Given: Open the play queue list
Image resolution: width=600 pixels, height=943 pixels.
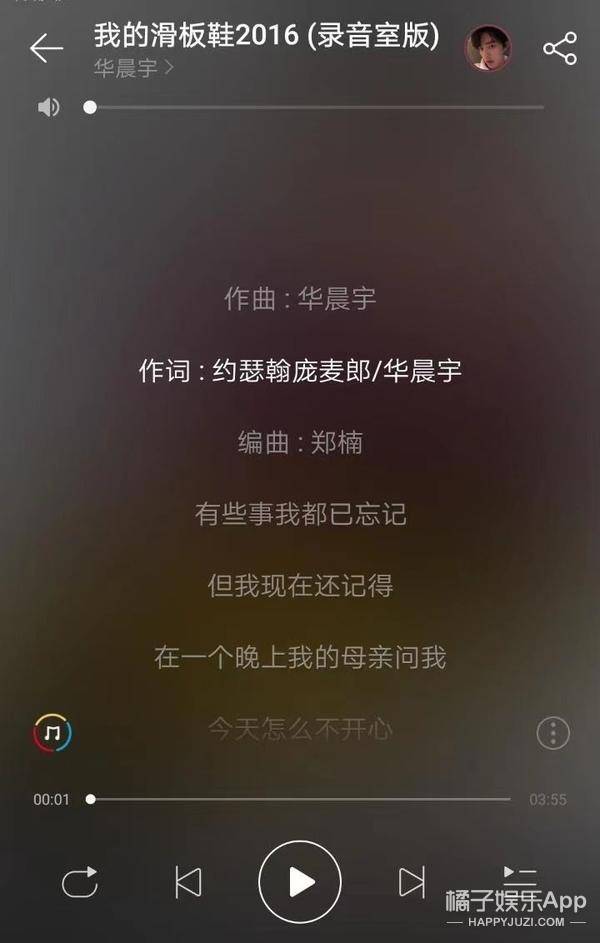Looking at the screenshot, I should point(520,876).
